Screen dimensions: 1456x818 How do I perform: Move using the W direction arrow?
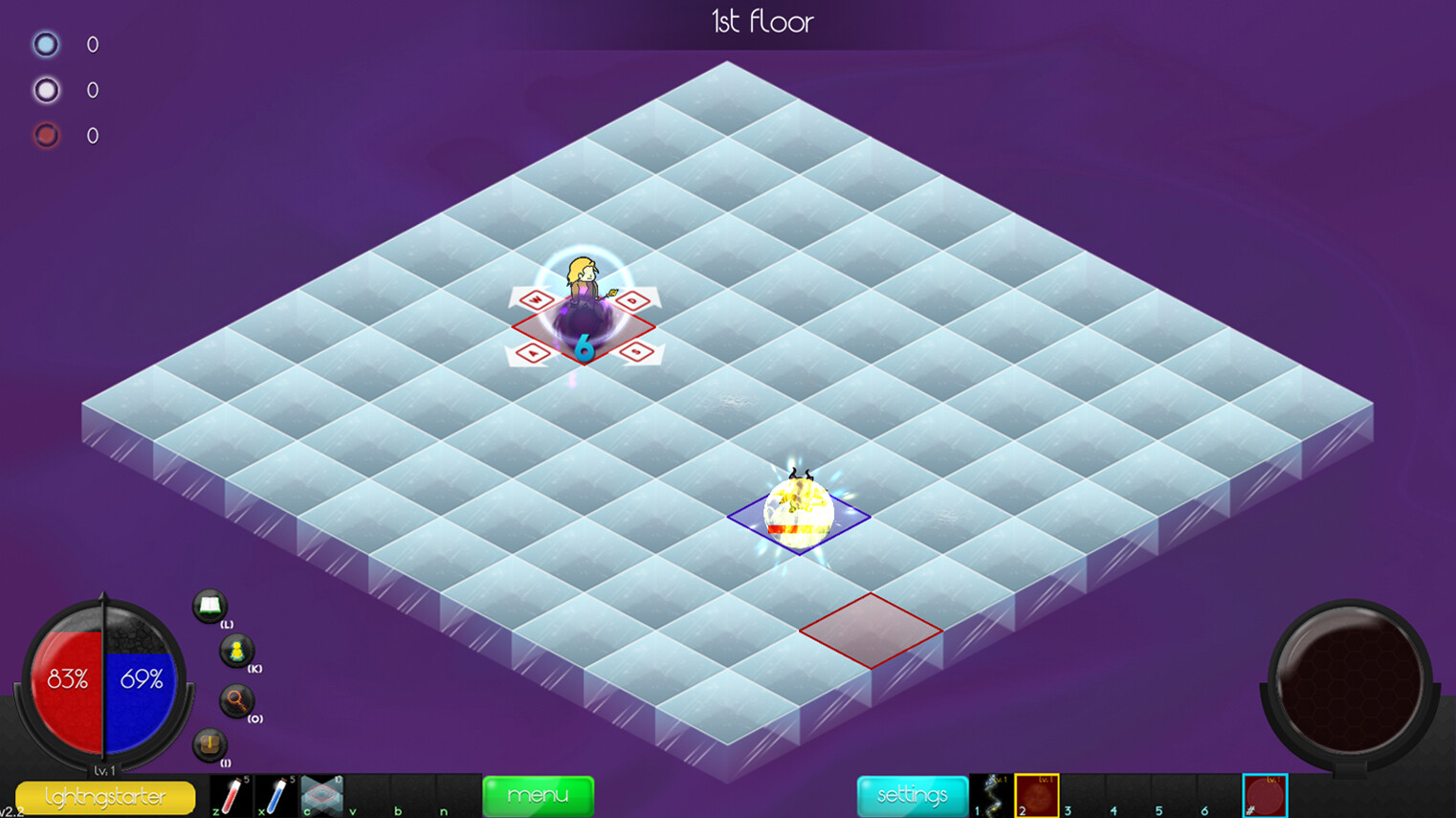click(x=537, y=300)
